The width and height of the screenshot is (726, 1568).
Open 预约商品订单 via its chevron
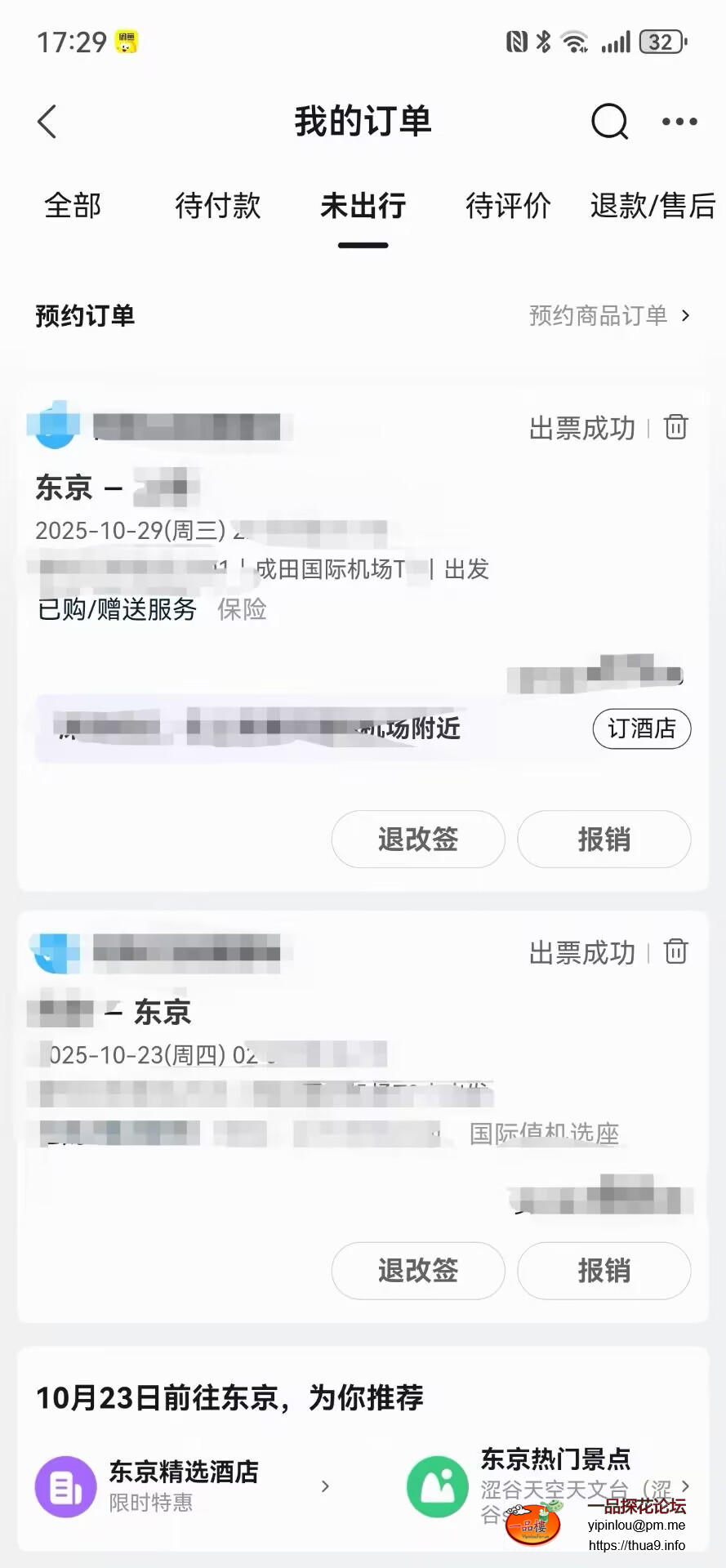(686, 315)
